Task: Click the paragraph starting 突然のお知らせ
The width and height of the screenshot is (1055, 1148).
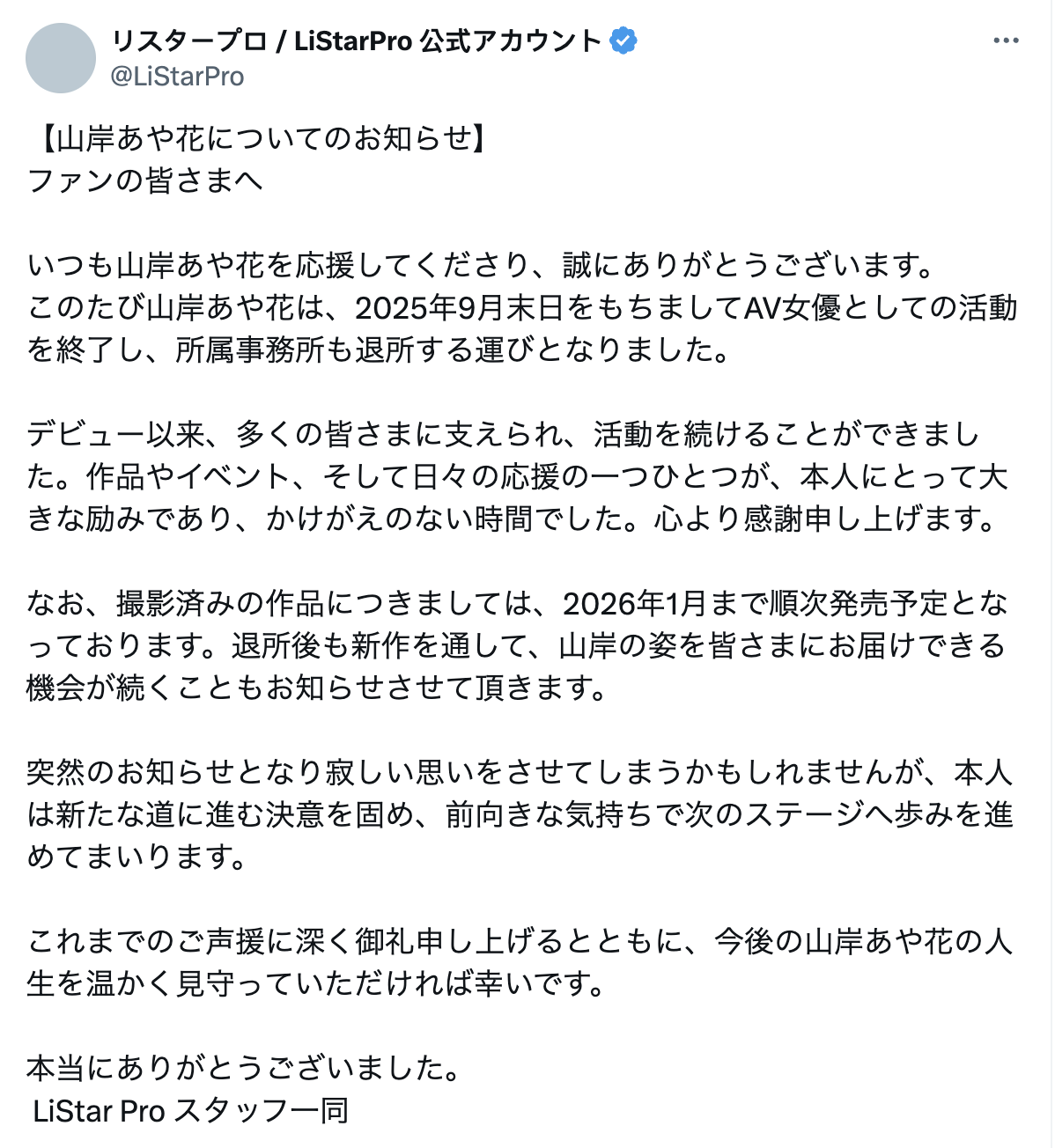Action: [520, 776]
